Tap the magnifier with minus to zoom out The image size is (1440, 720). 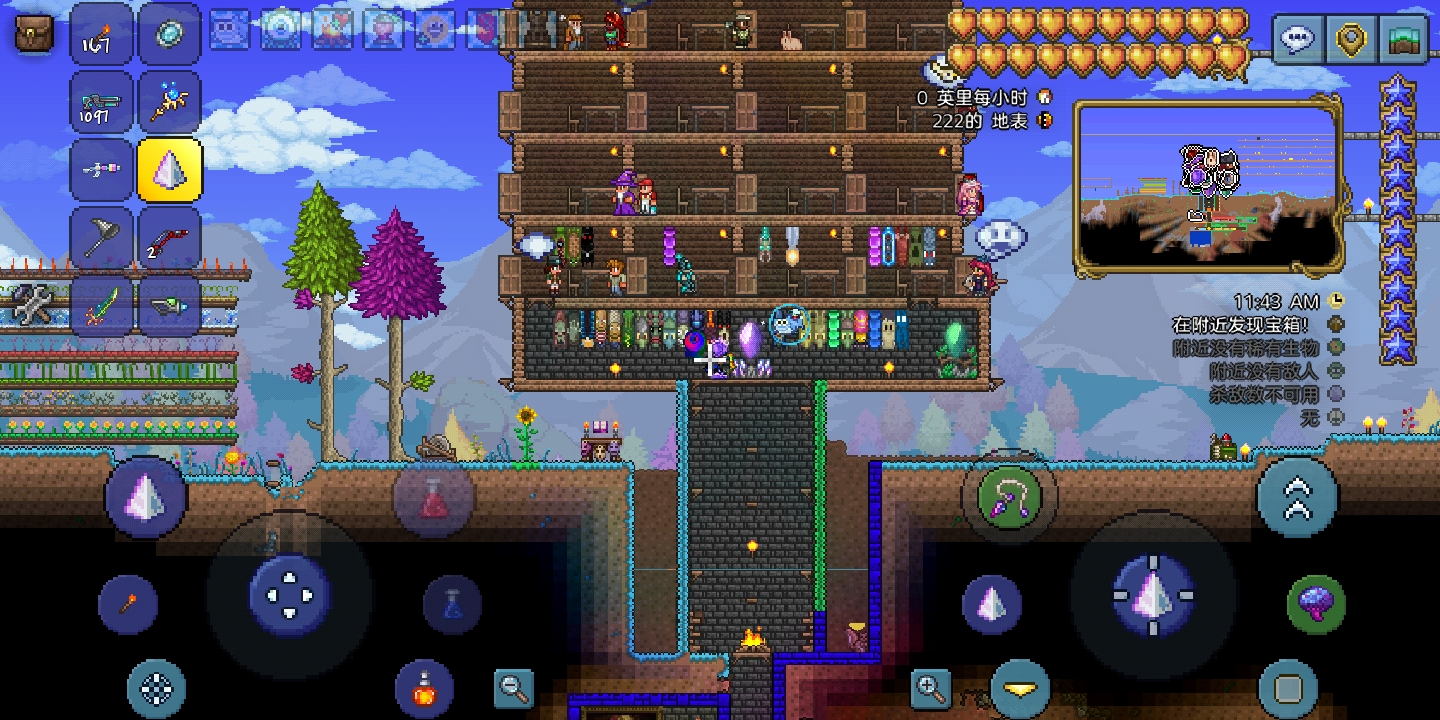[x=514, y=687]
